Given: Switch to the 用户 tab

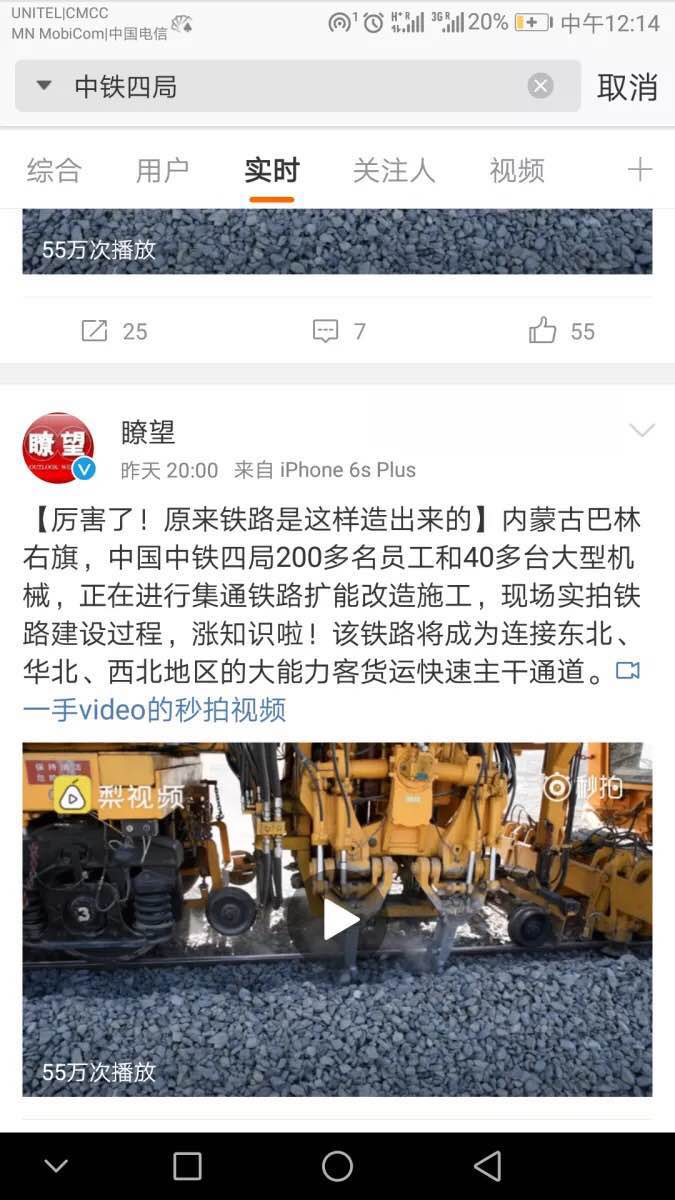Looking at the screenshot, I should 162,170.
